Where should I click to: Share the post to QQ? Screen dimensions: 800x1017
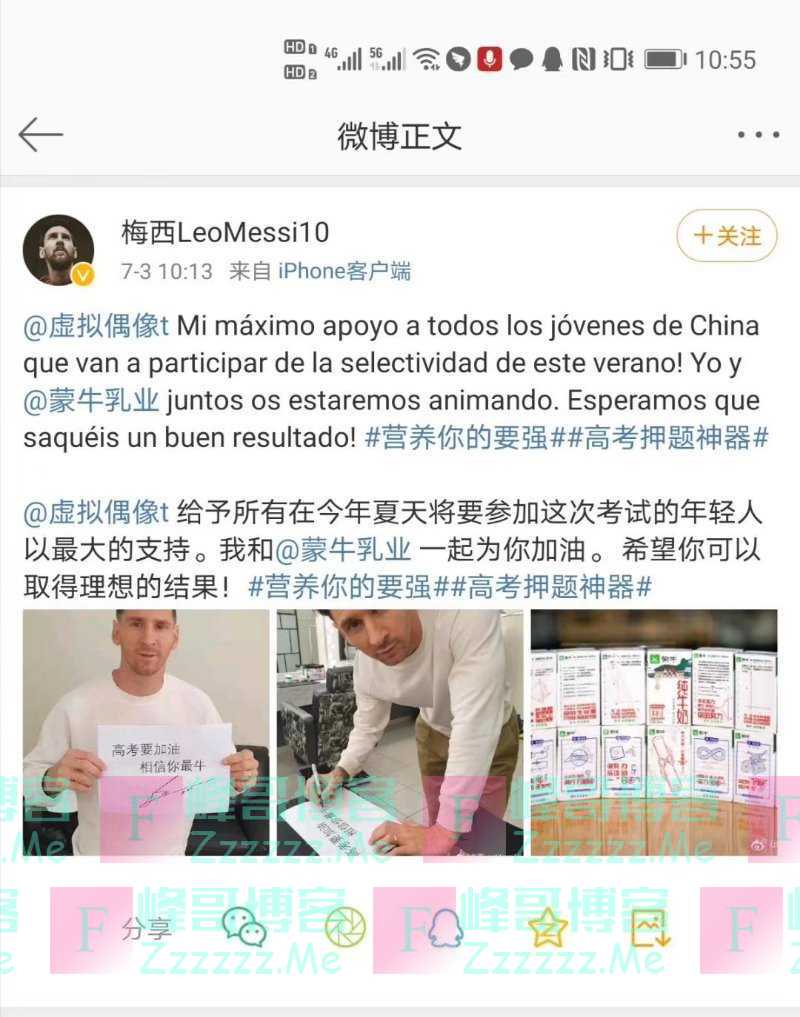tap(445, 928)
